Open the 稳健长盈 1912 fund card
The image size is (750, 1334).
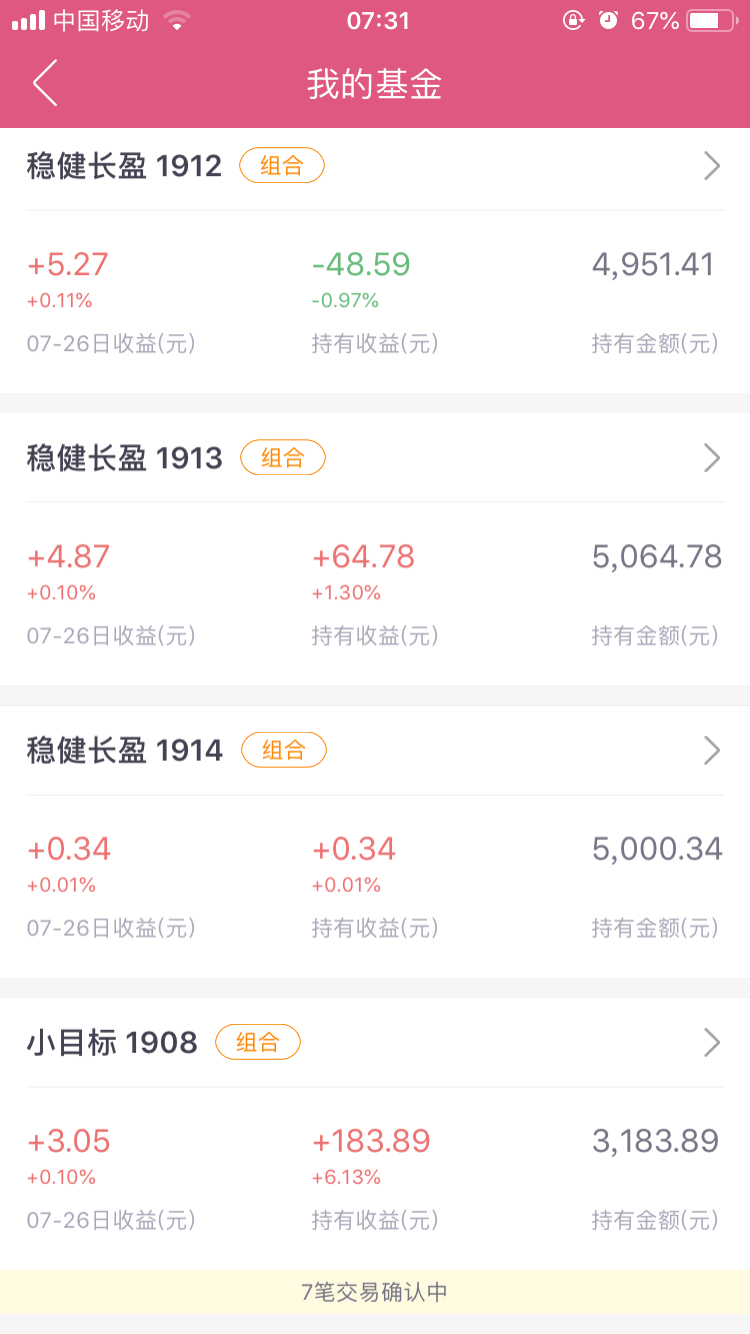375,261
